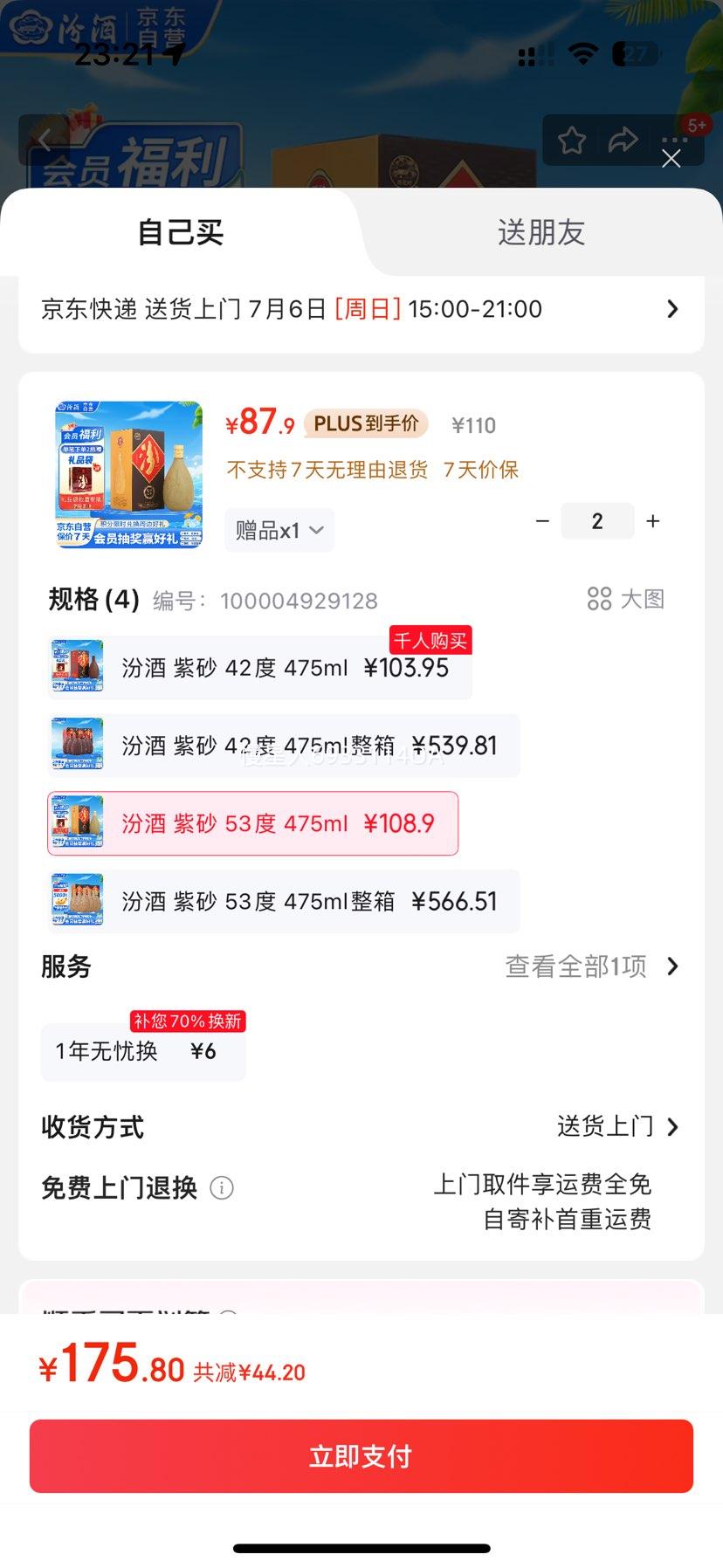Open 查看全部1项 services

coord(592,966)
